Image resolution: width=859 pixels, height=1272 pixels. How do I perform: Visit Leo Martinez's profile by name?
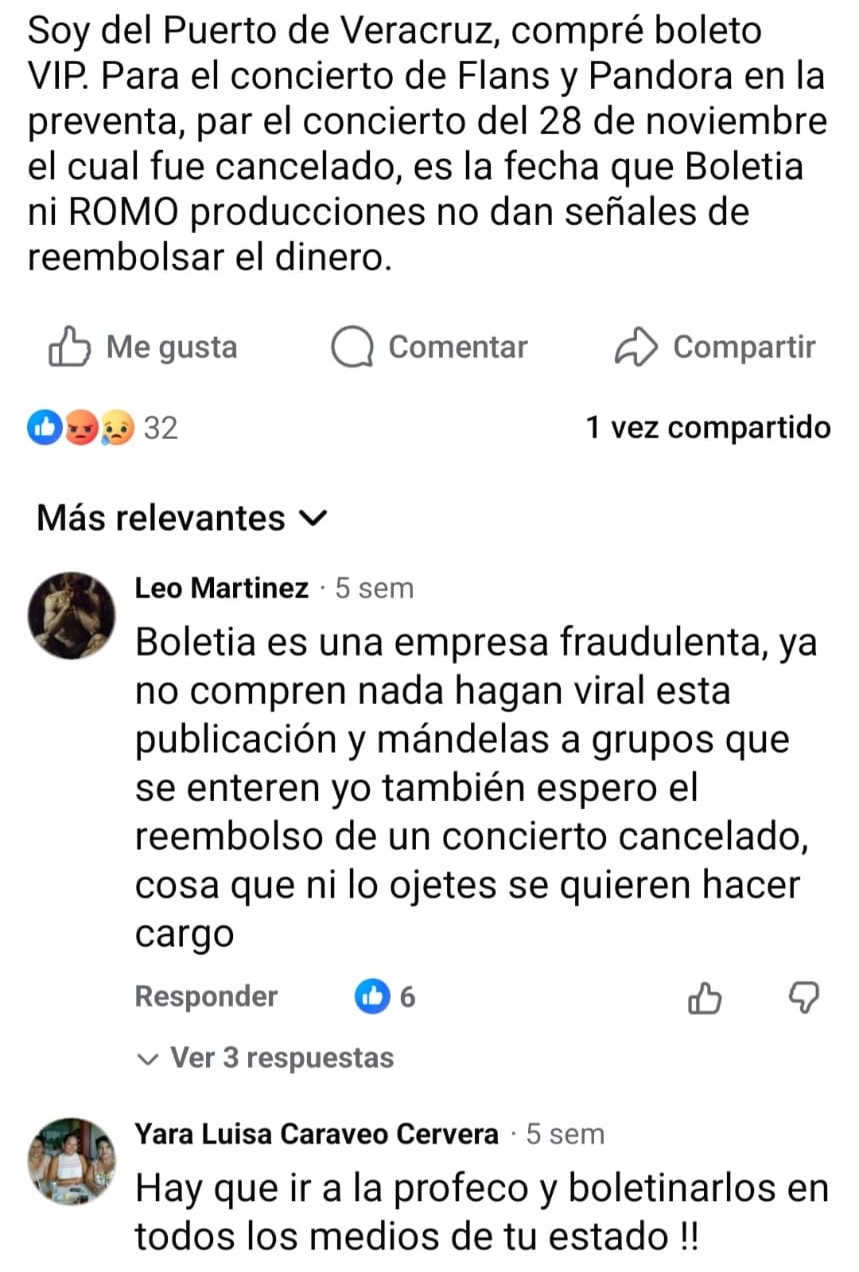[x=222, y=589]
